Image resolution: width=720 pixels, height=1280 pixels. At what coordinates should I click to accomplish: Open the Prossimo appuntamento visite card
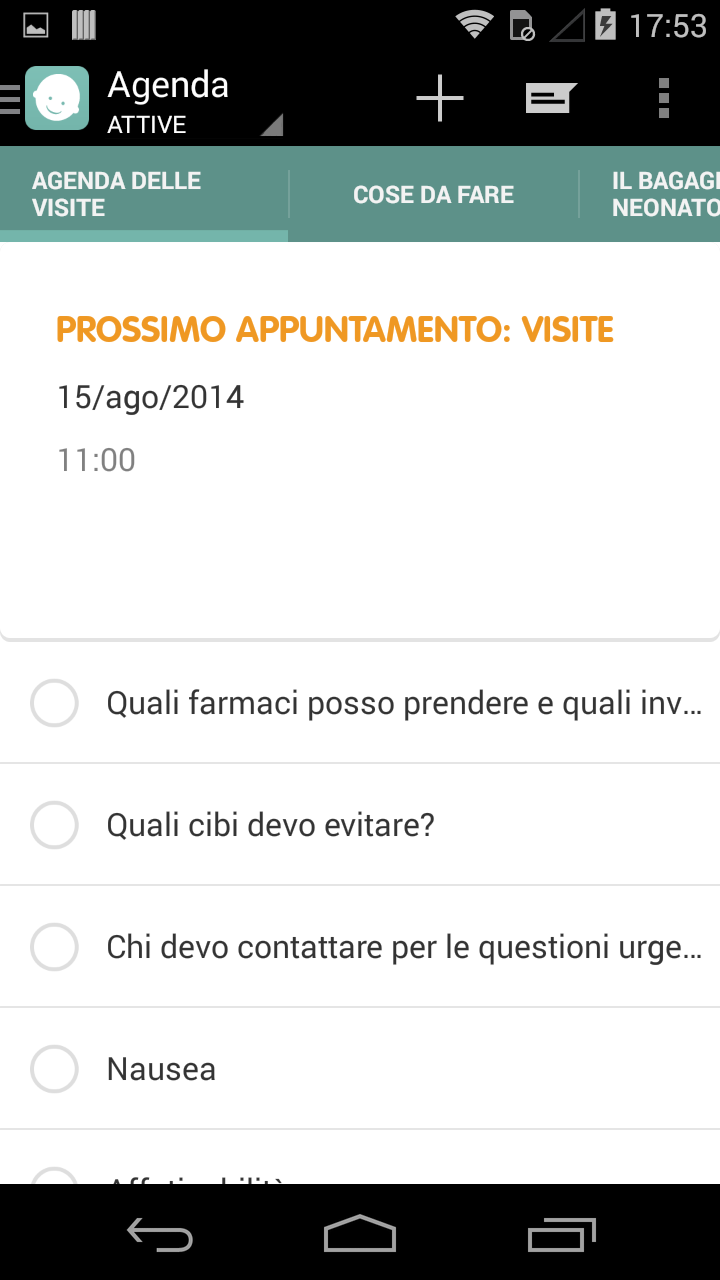360,440
